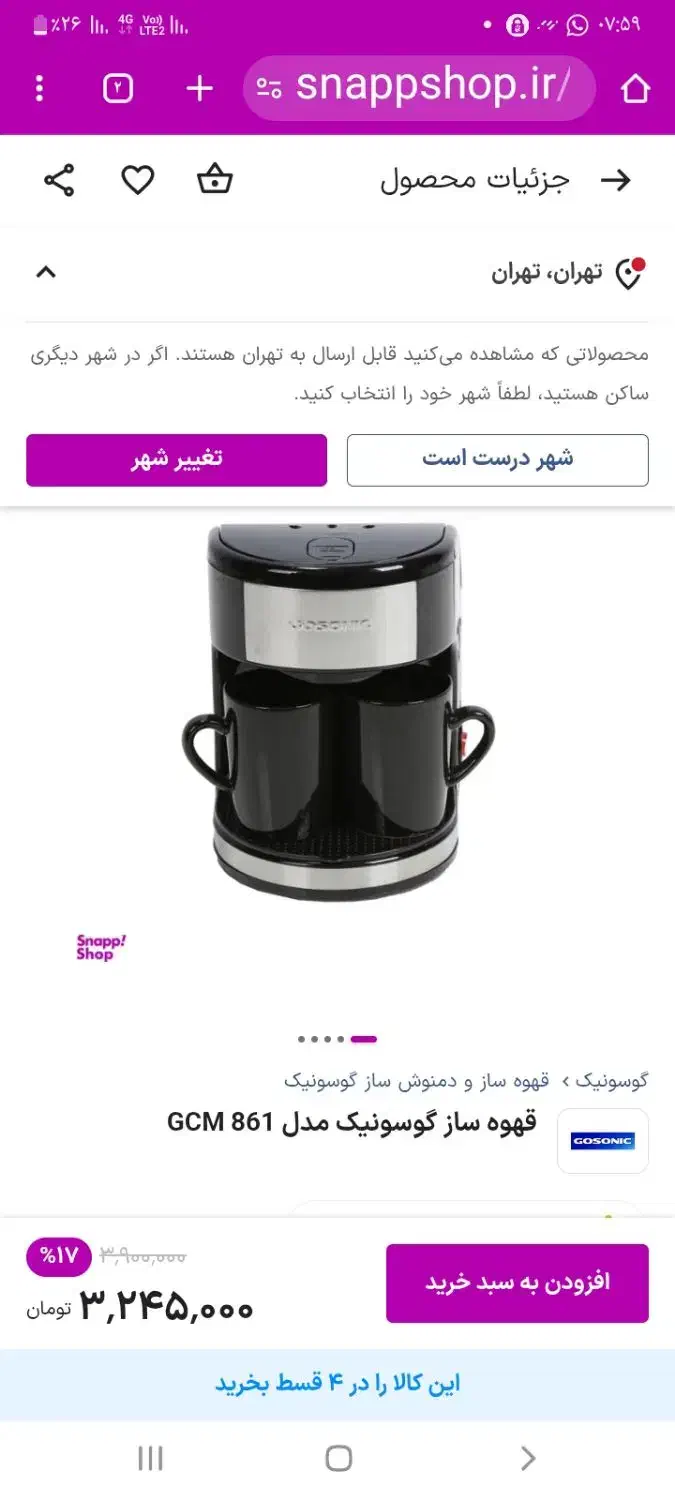Add the coffee maker to favorites

pyautogui.click(x=137, y=181)
